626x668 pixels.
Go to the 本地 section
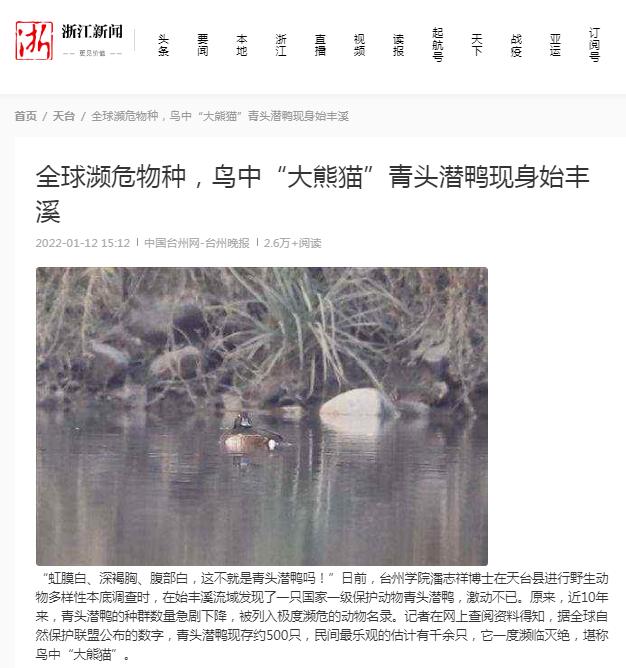click(241, 45)
